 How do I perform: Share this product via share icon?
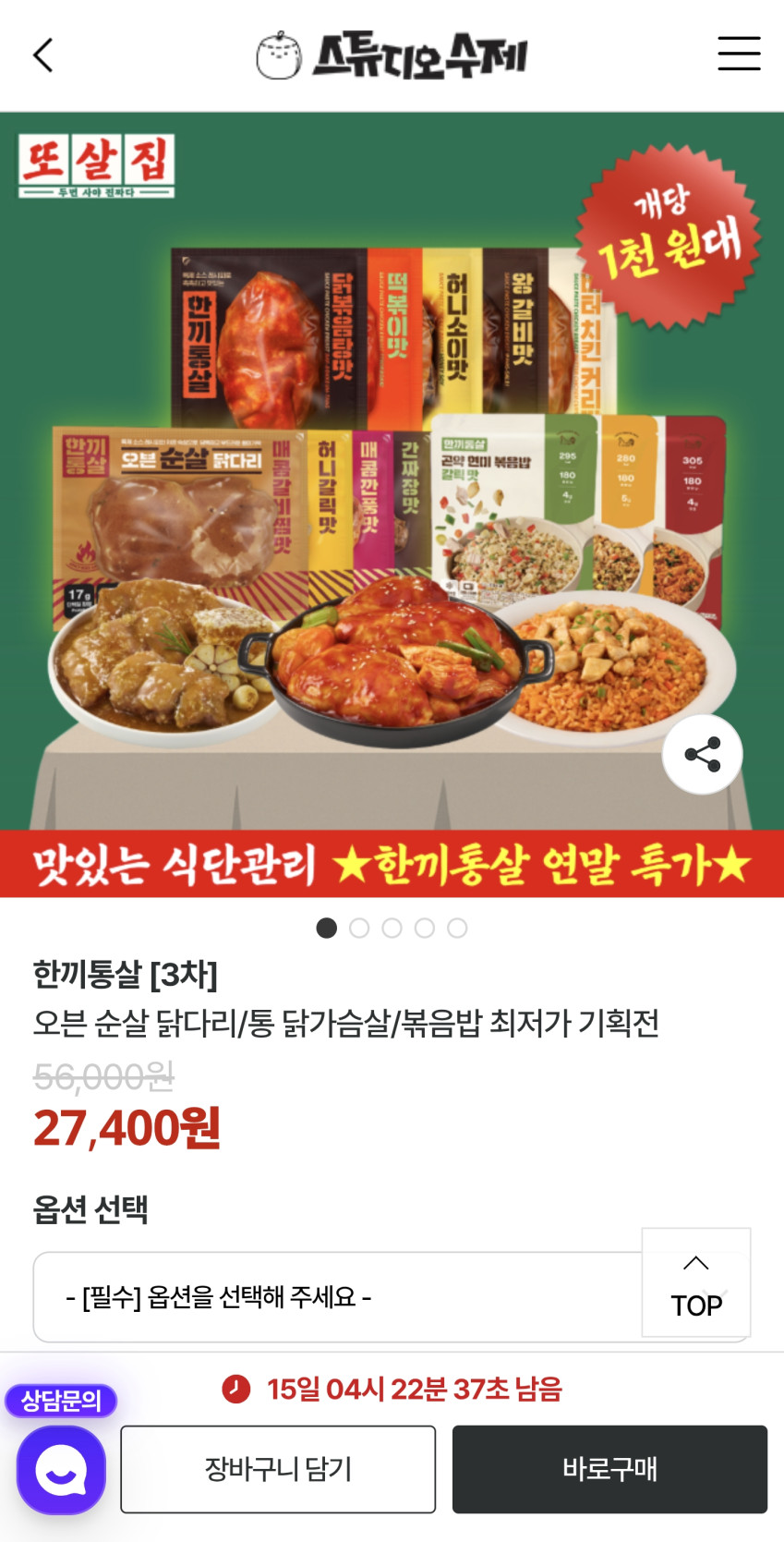point(702,754)
